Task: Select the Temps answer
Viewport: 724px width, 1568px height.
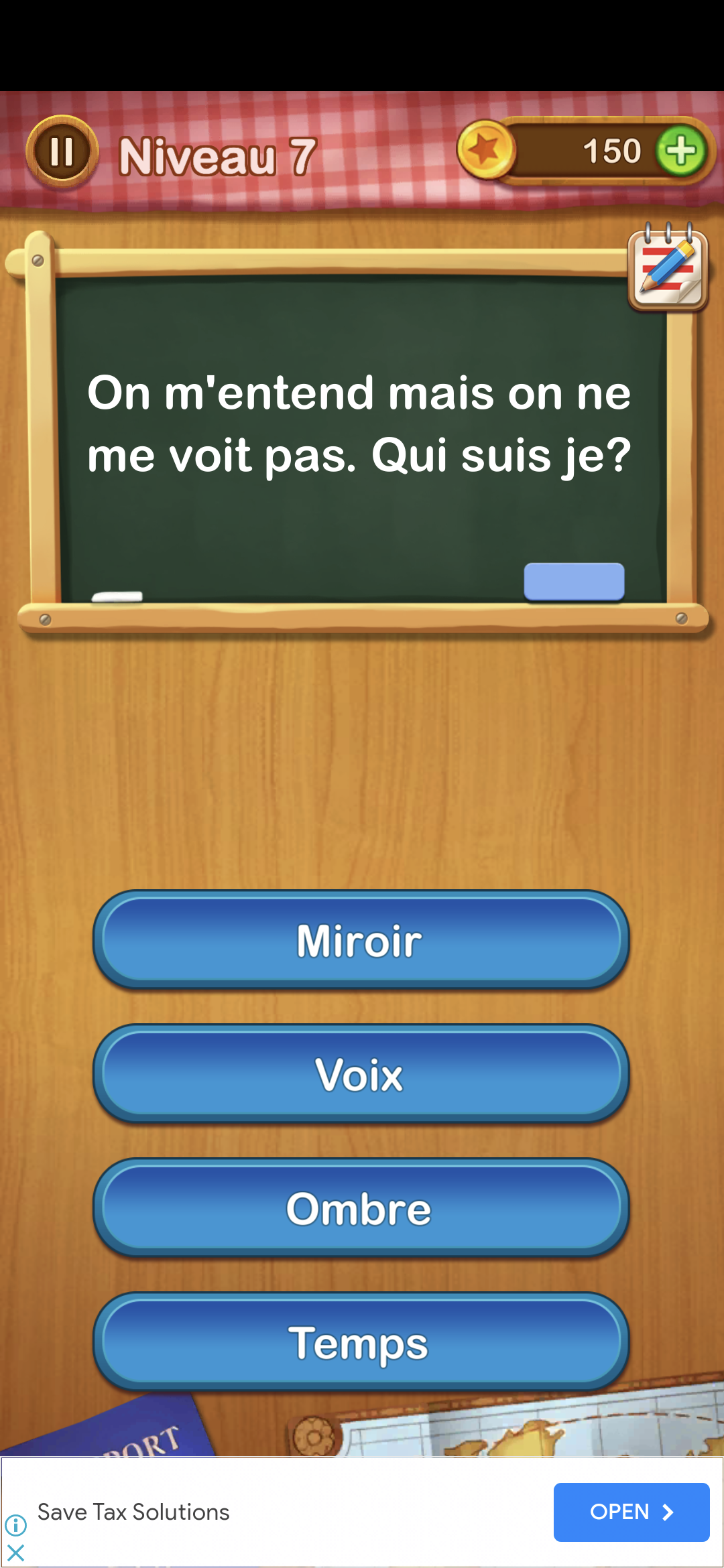Action: tap(361, 1342)
